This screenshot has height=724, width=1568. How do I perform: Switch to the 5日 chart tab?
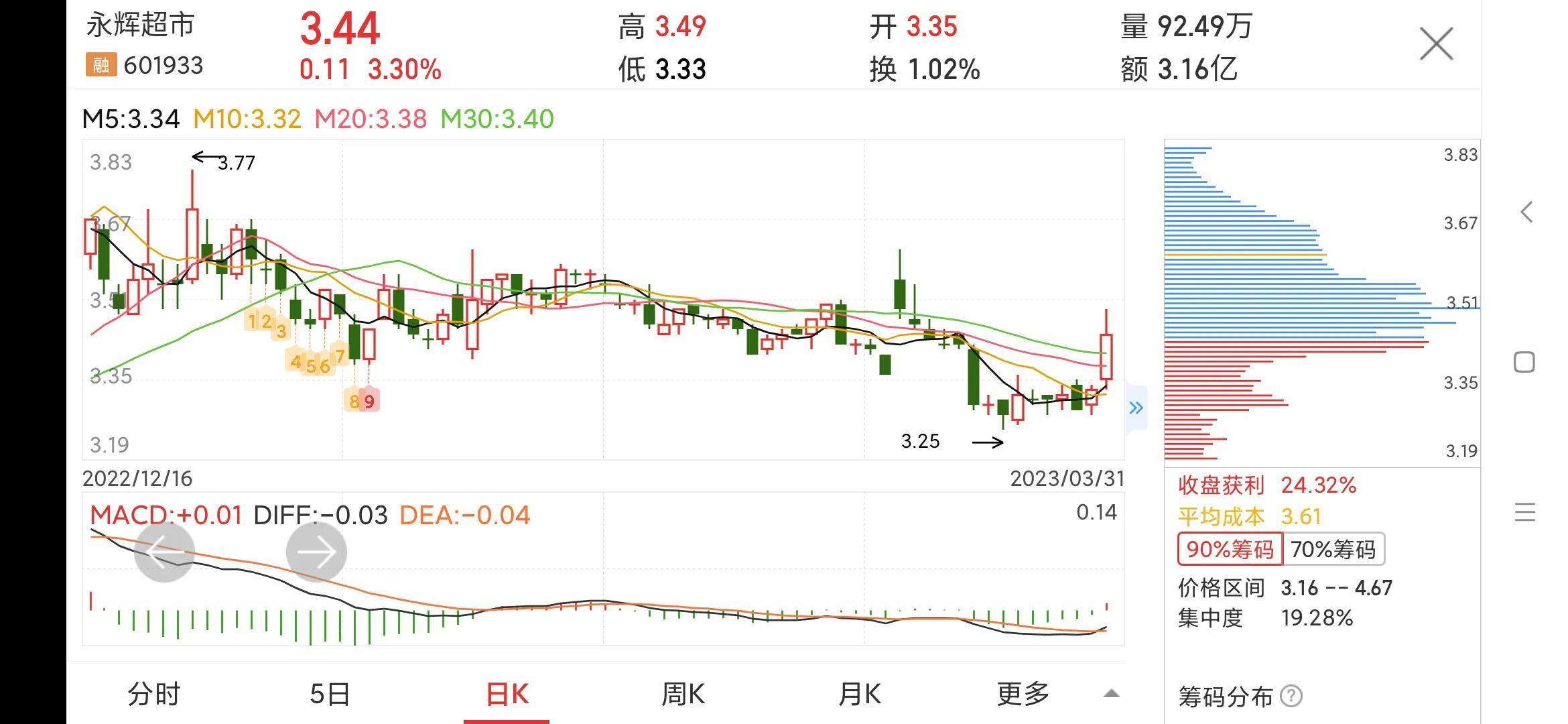[330, 694]
